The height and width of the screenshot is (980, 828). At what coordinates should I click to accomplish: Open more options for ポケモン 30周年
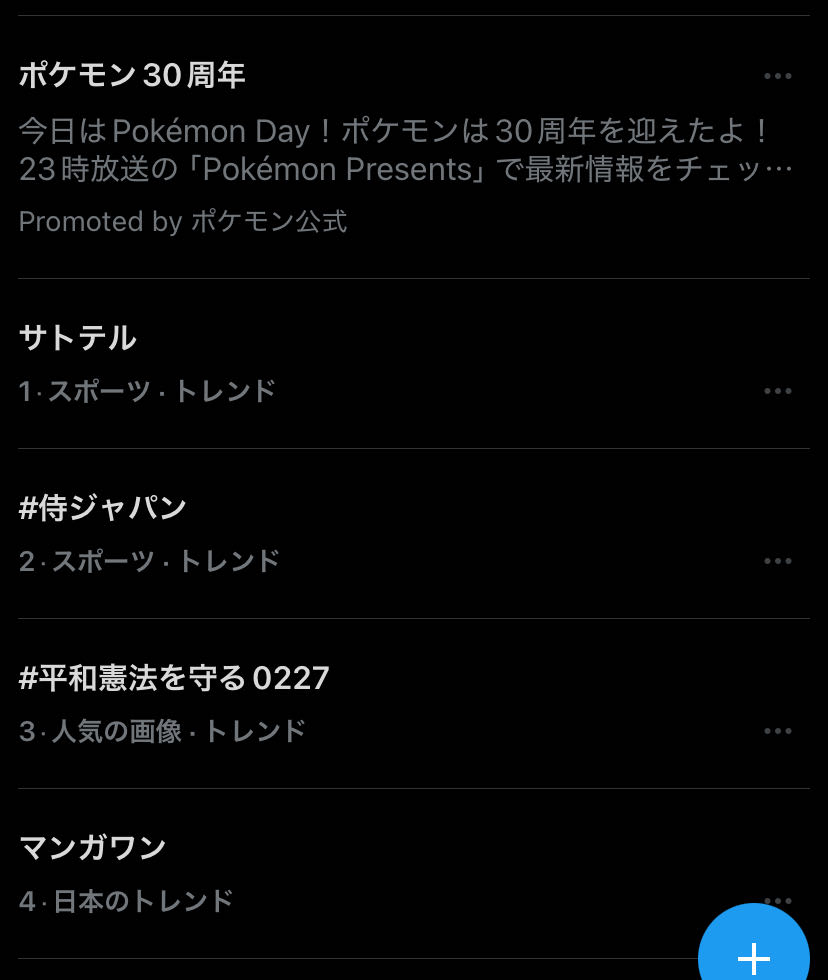[x=777, y=76]
